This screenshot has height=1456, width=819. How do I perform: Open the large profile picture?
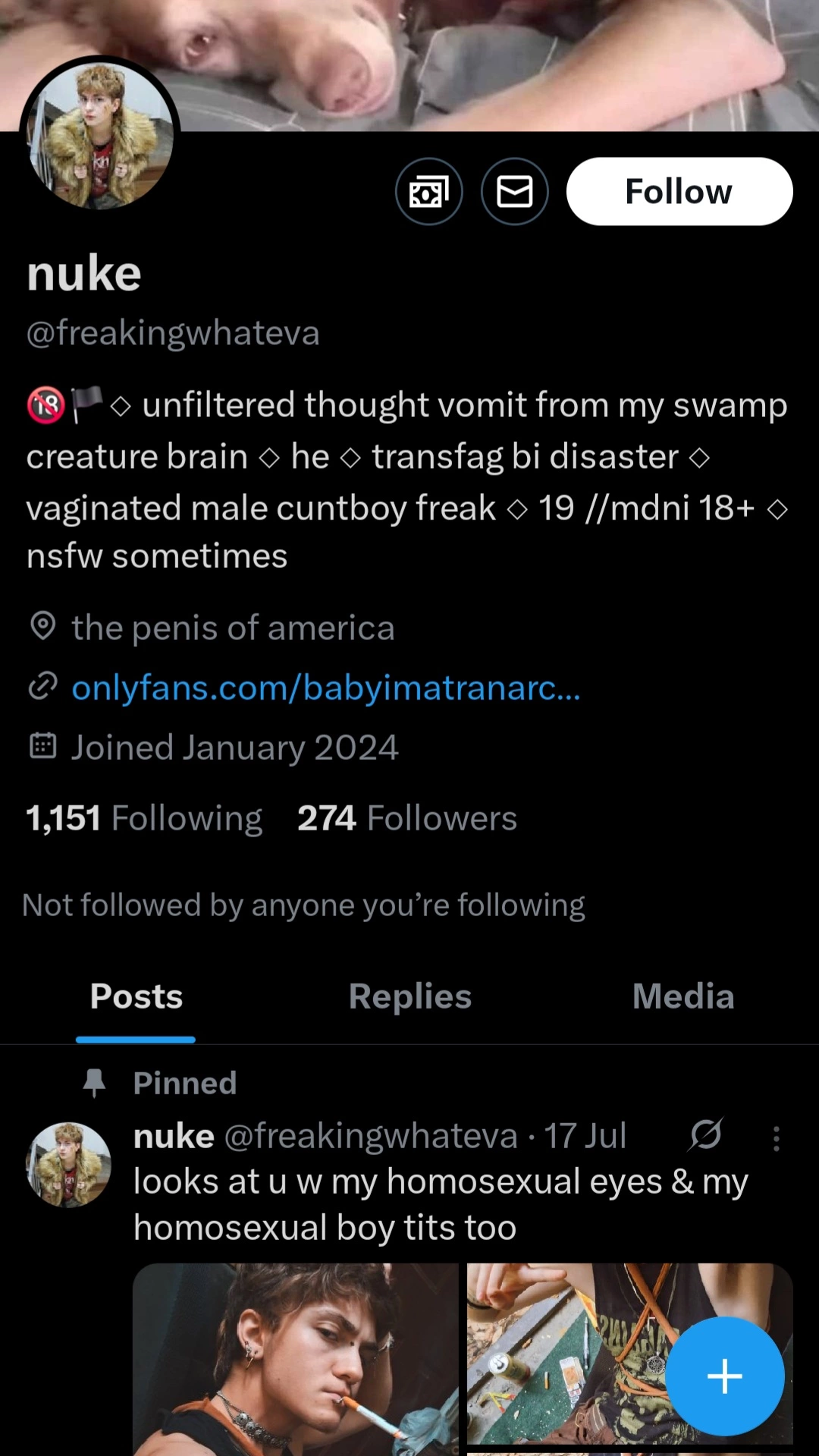click(x=100, y=136)
